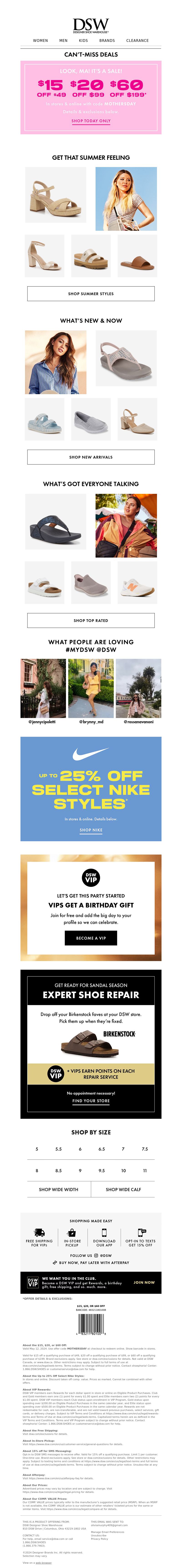
Task: Tap the SHOP TODAY ONLY link
Action: click(91, 121)
